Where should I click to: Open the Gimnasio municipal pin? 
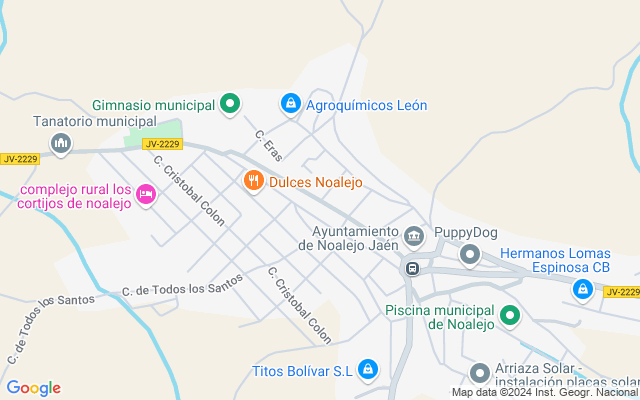(230, 104)
